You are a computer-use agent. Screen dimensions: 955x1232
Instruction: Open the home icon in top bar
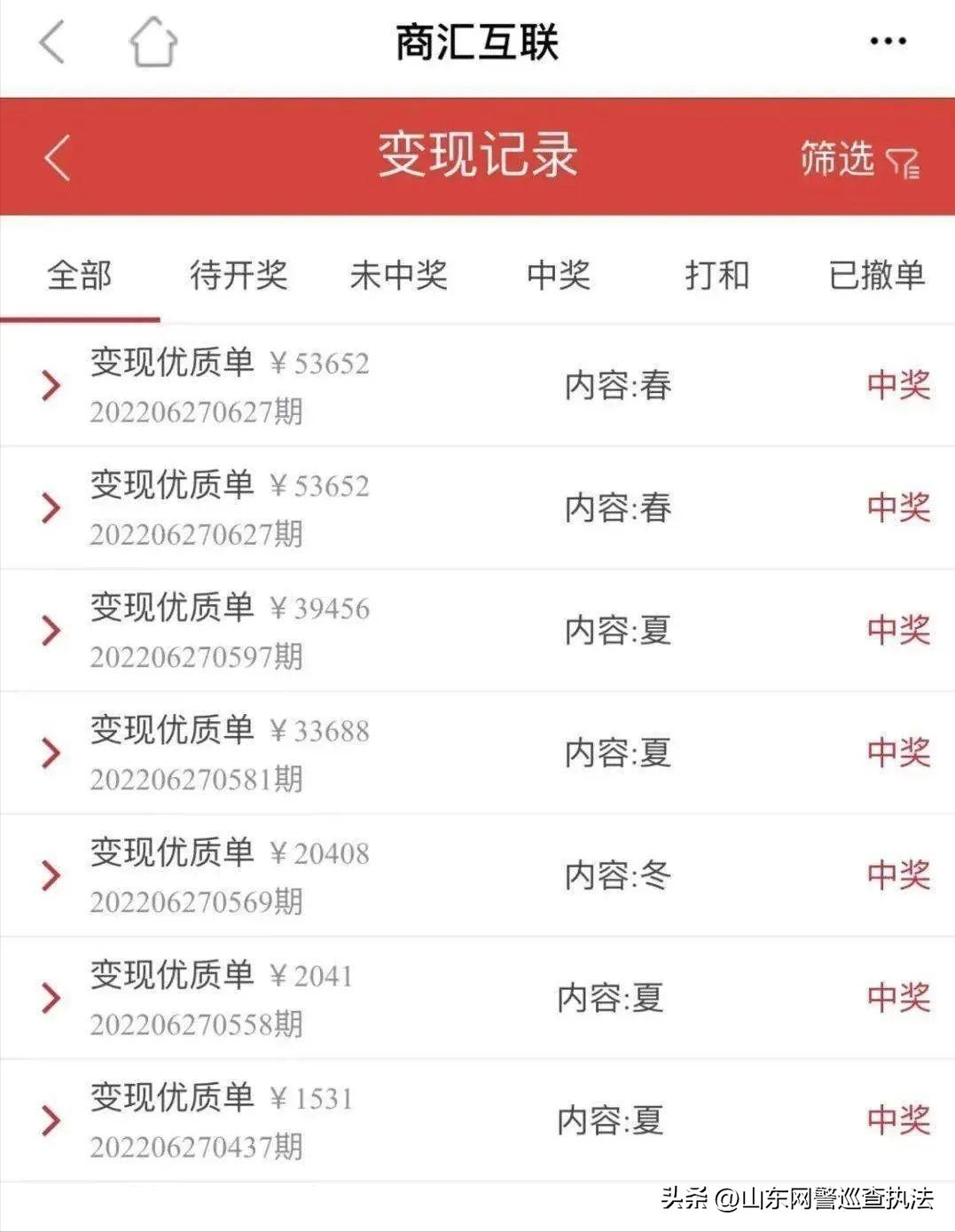coord(151,40)
